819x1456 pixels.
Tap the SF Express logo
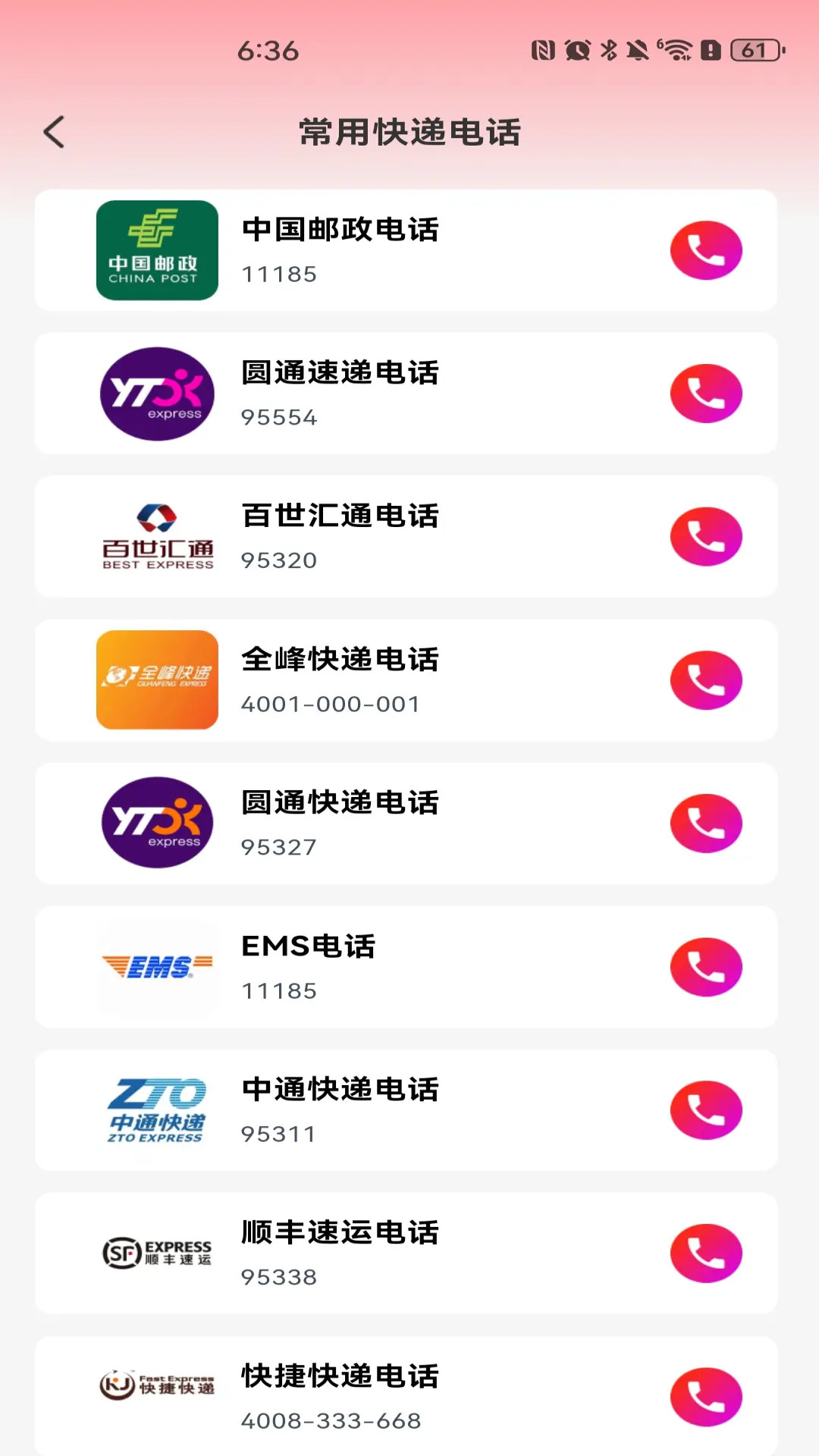(x=156, y=1253)
